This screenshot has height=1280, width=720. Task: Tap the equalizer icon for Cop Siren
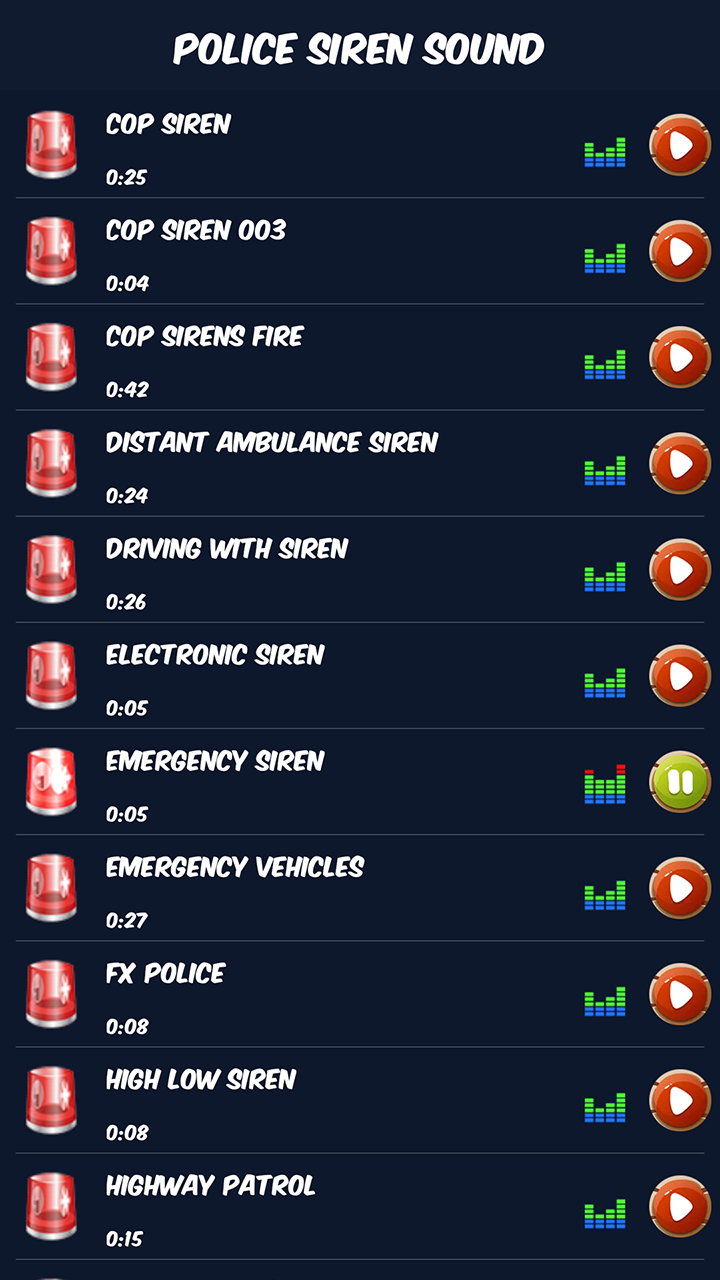[x=605, y=153]
